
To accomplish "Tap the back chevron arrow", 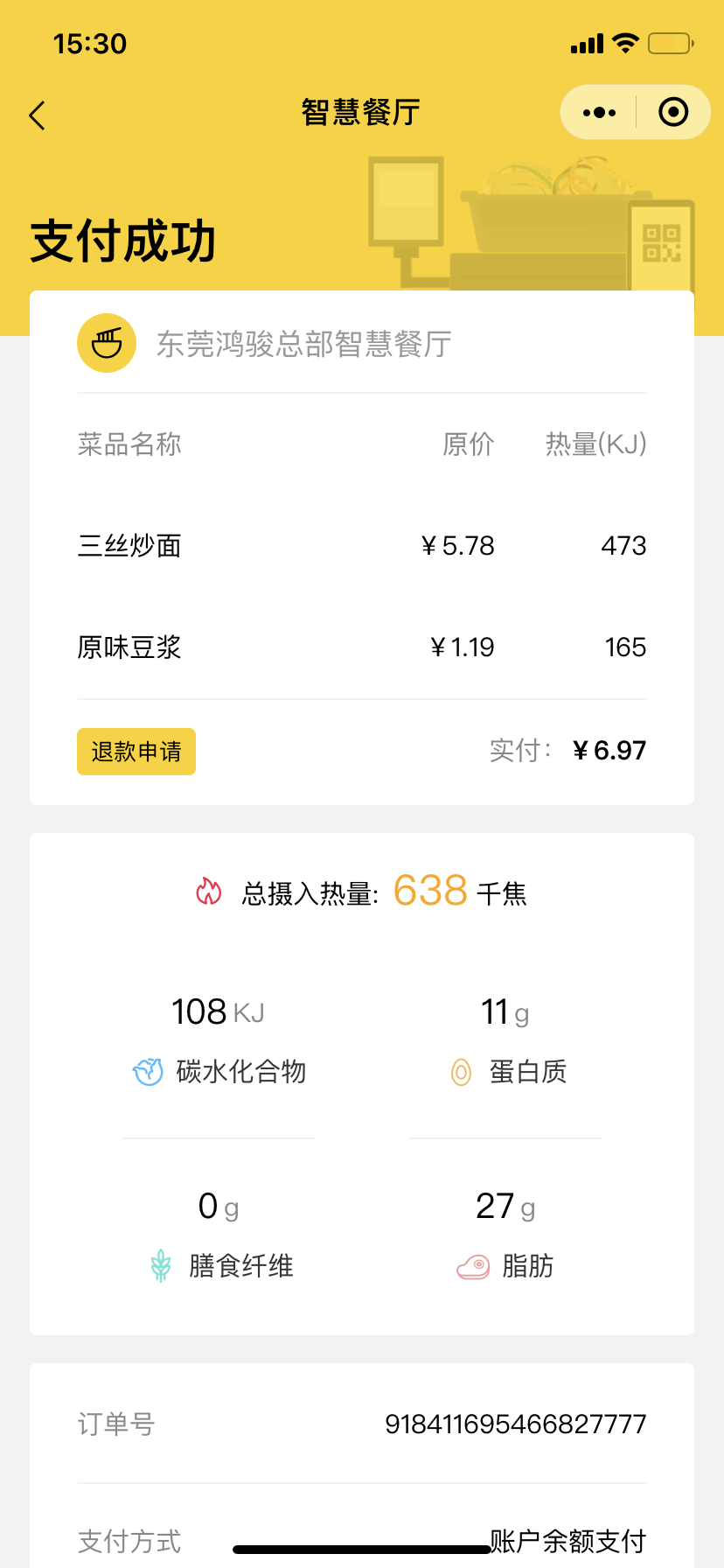I will tap(37, 115).
